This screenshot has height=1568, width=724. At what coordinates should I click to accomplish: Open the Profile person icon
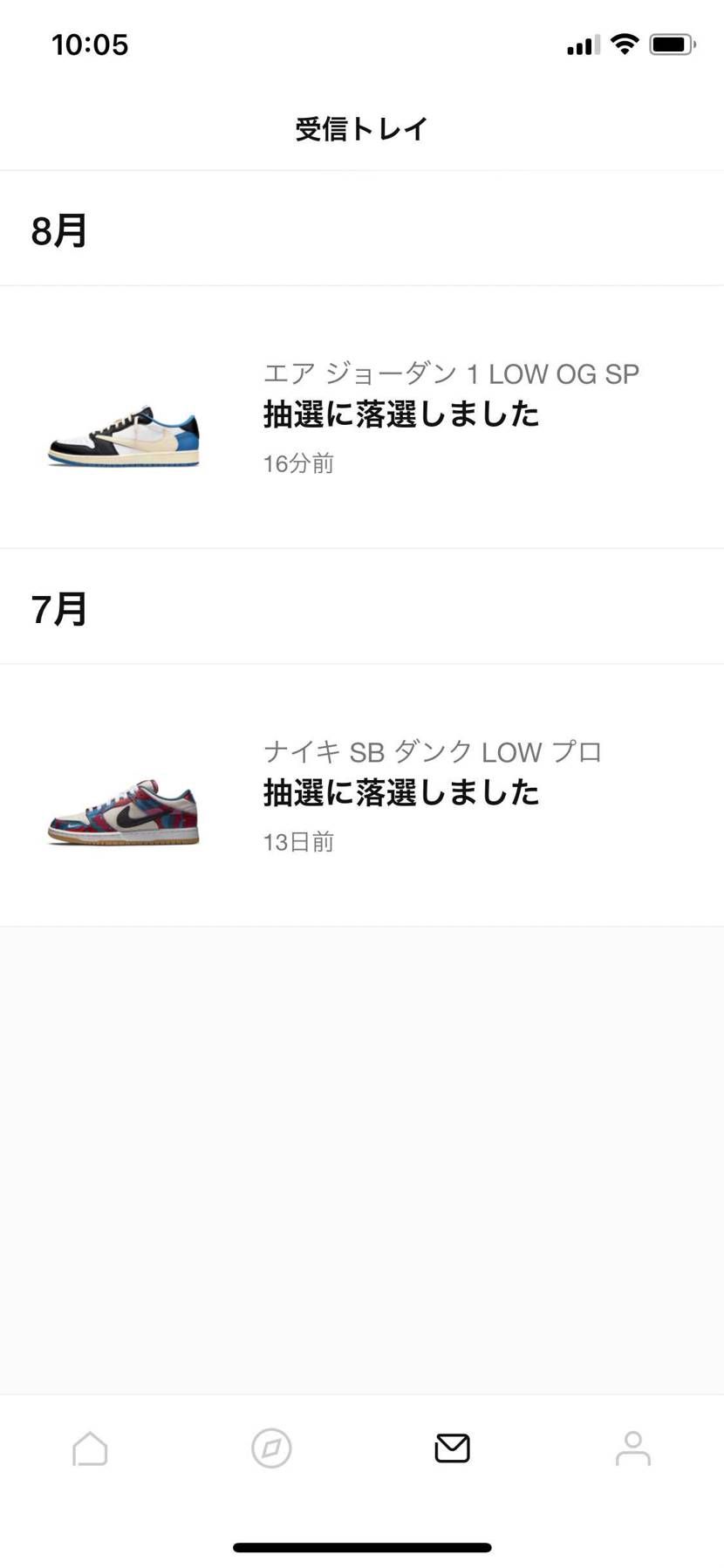coord(633,1448)
